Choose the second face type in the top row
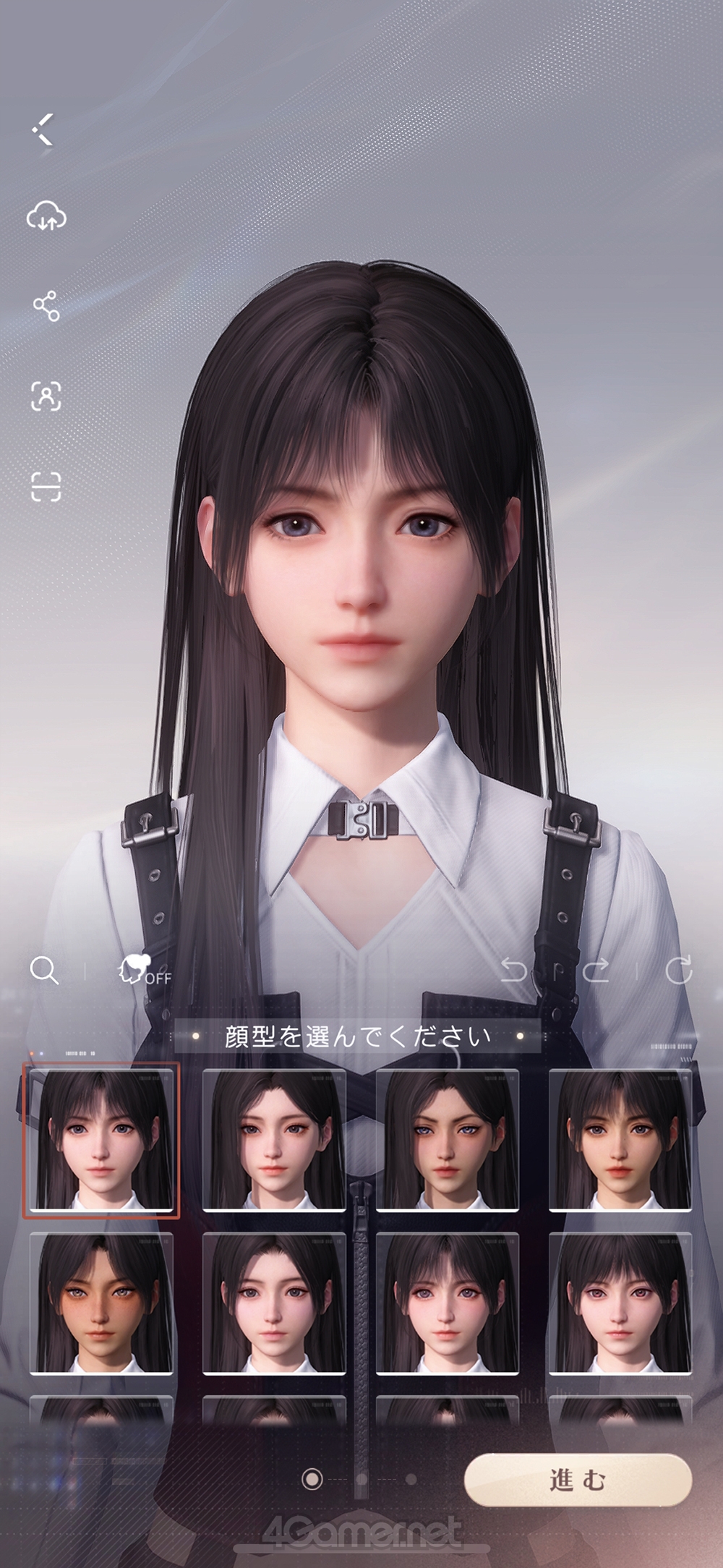 point(274,1141)
